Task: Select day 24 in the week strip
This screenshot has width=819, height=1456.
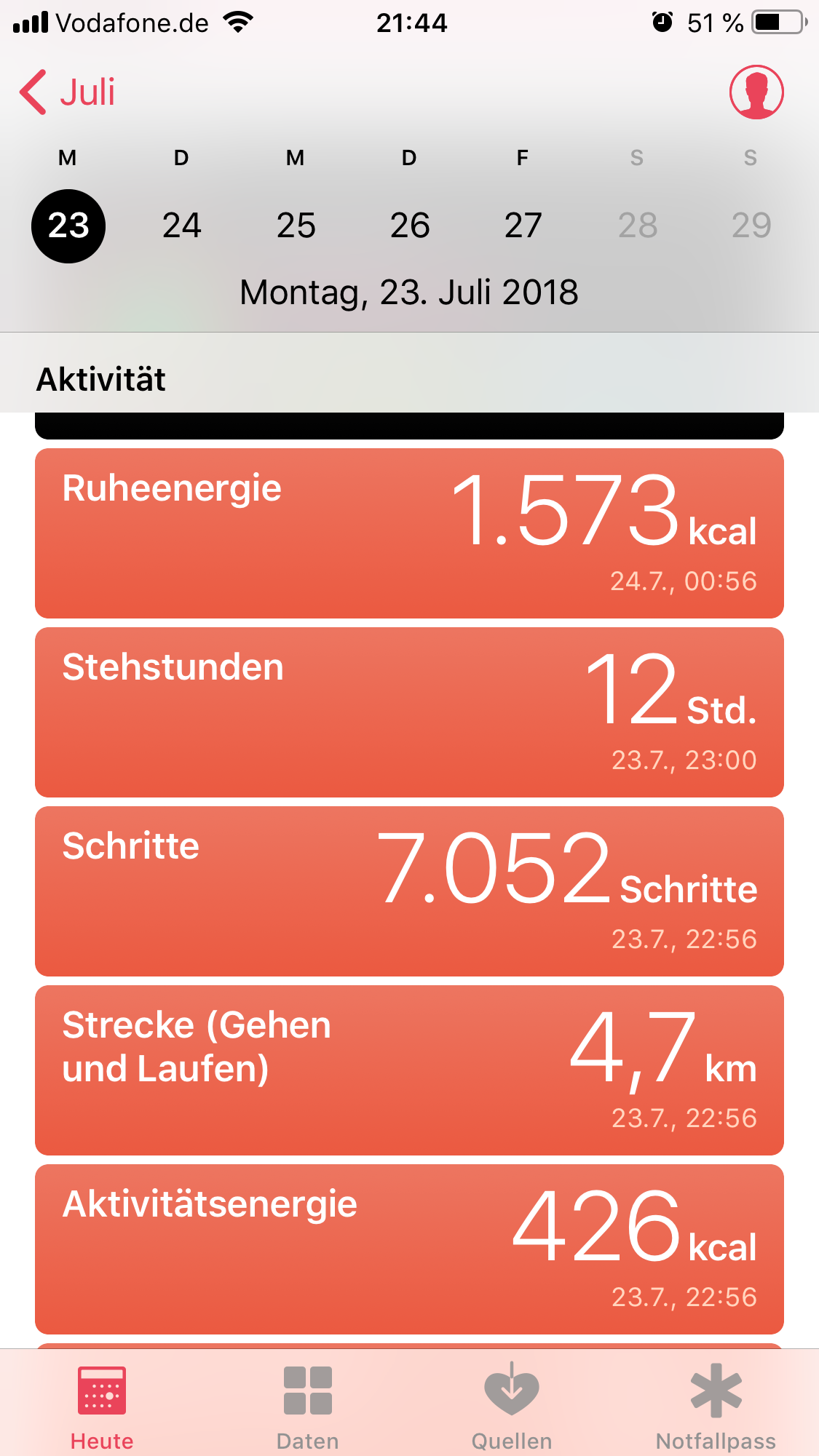Action: point(182,226)
